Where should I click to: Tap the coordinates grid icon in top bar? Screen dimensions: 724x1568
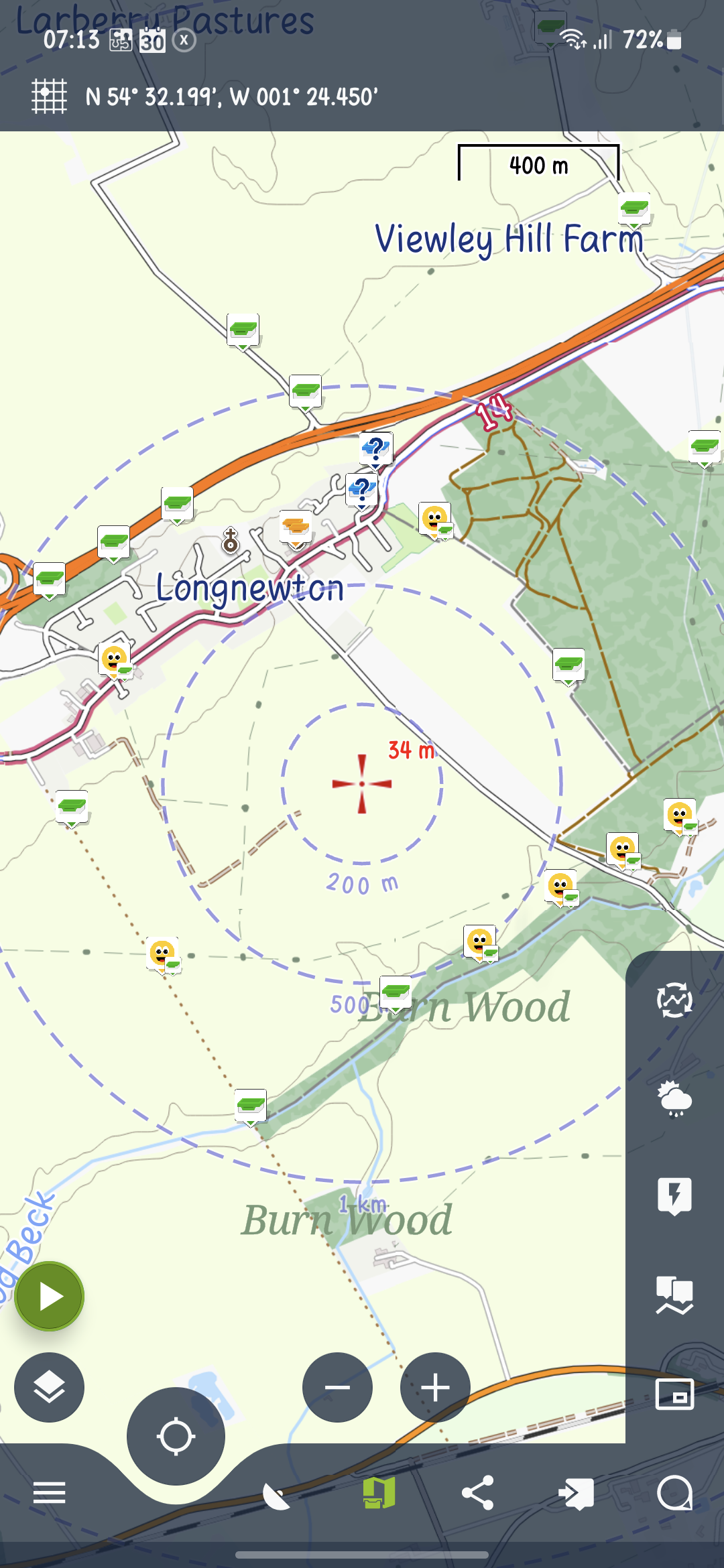pos(50,96)
